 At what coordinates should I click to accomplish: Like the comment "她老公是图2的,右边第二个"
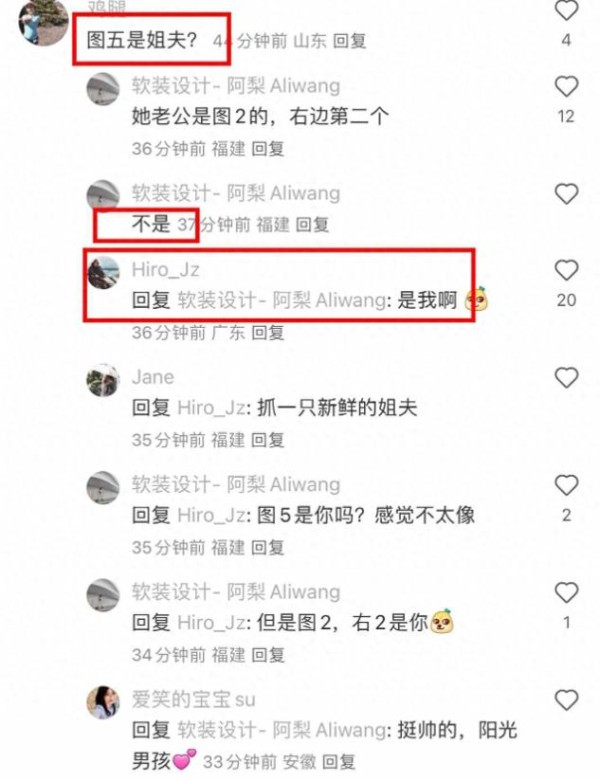pos(567,86)
